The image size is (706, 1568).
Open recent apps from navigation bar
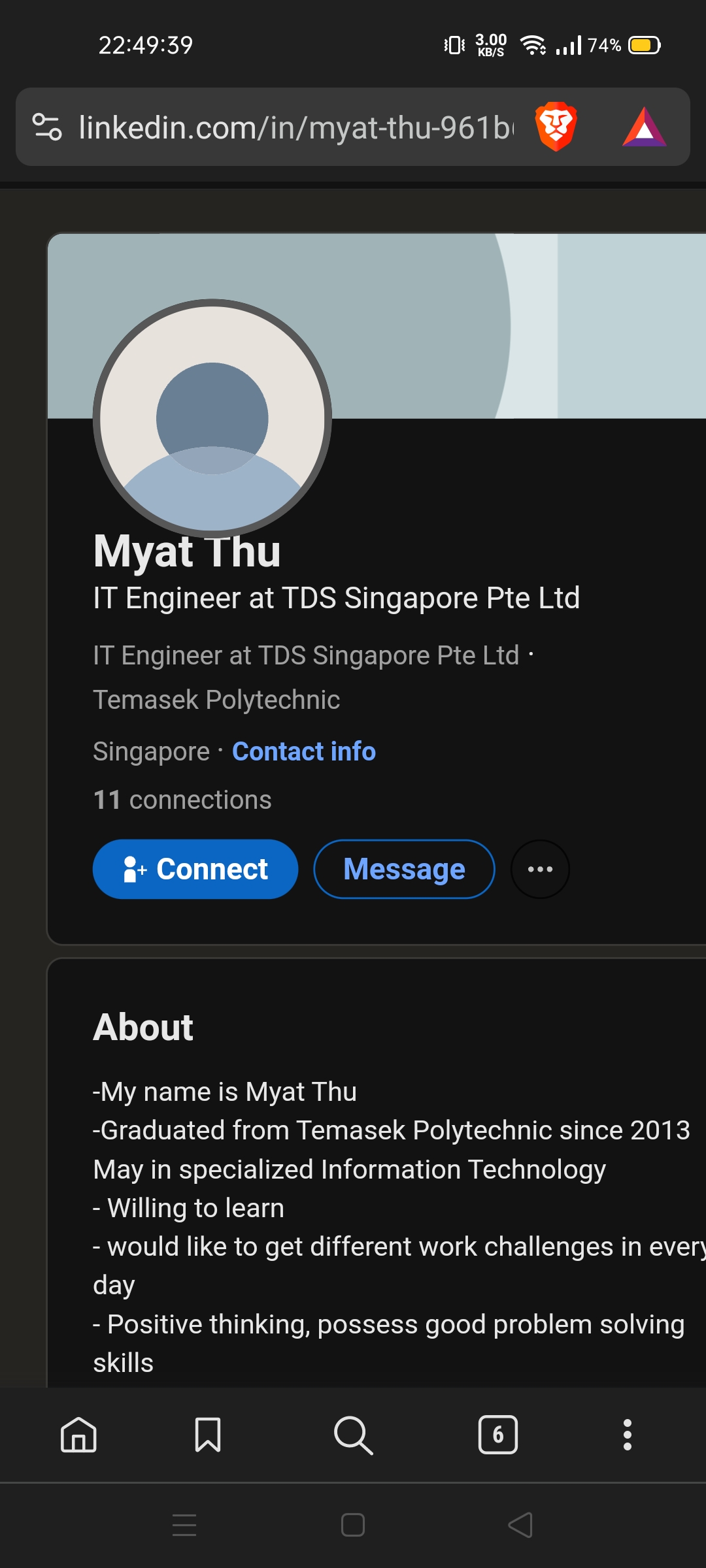tap(184, 1525)
